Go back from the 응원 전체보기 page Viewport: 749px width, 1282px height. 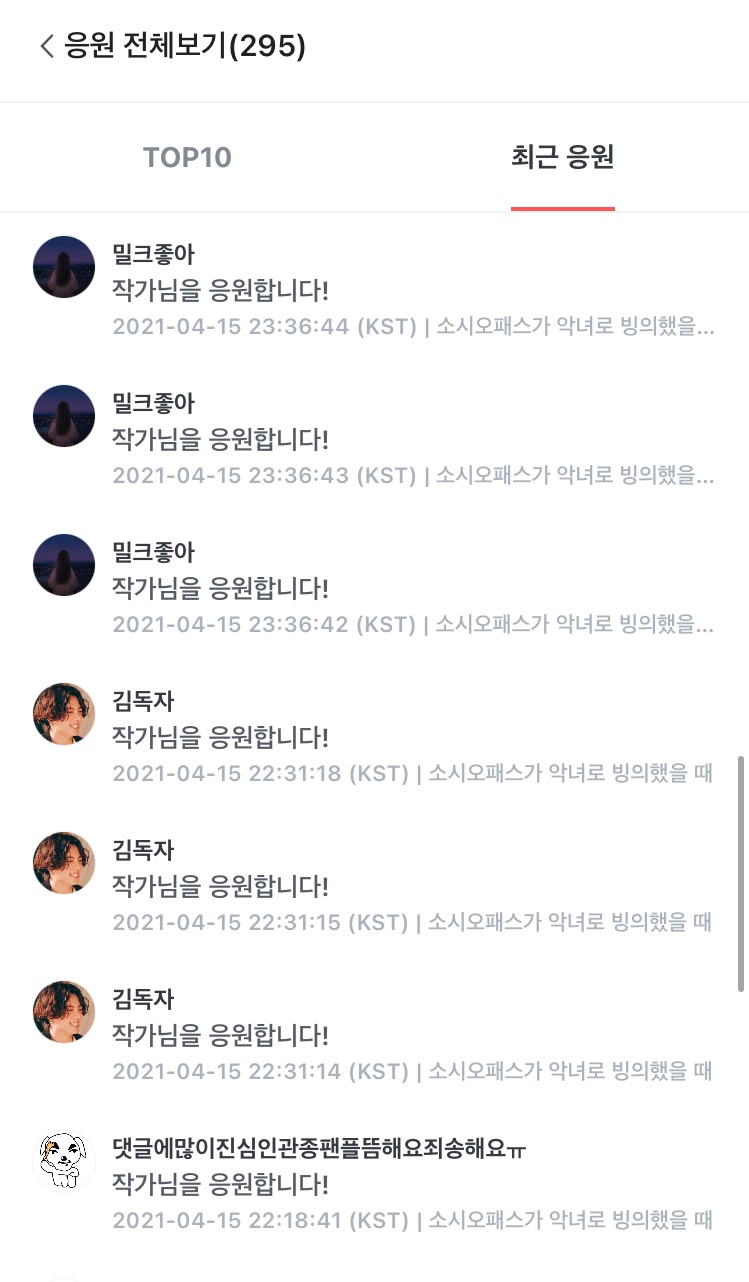(46, 47)
